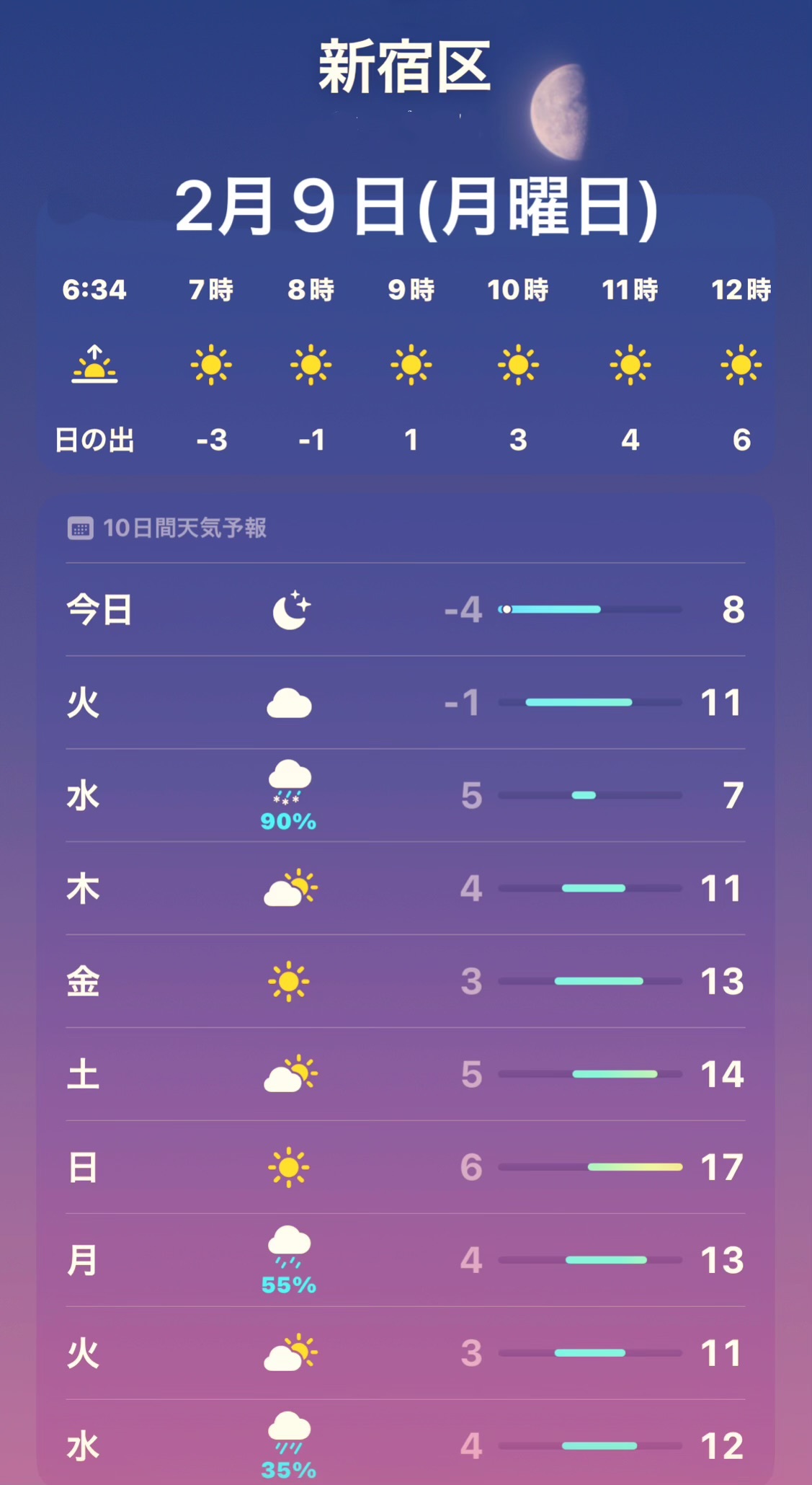Tap the 新宿区 location title
The image size is (812, 1485).
click(x=406, y=68)
